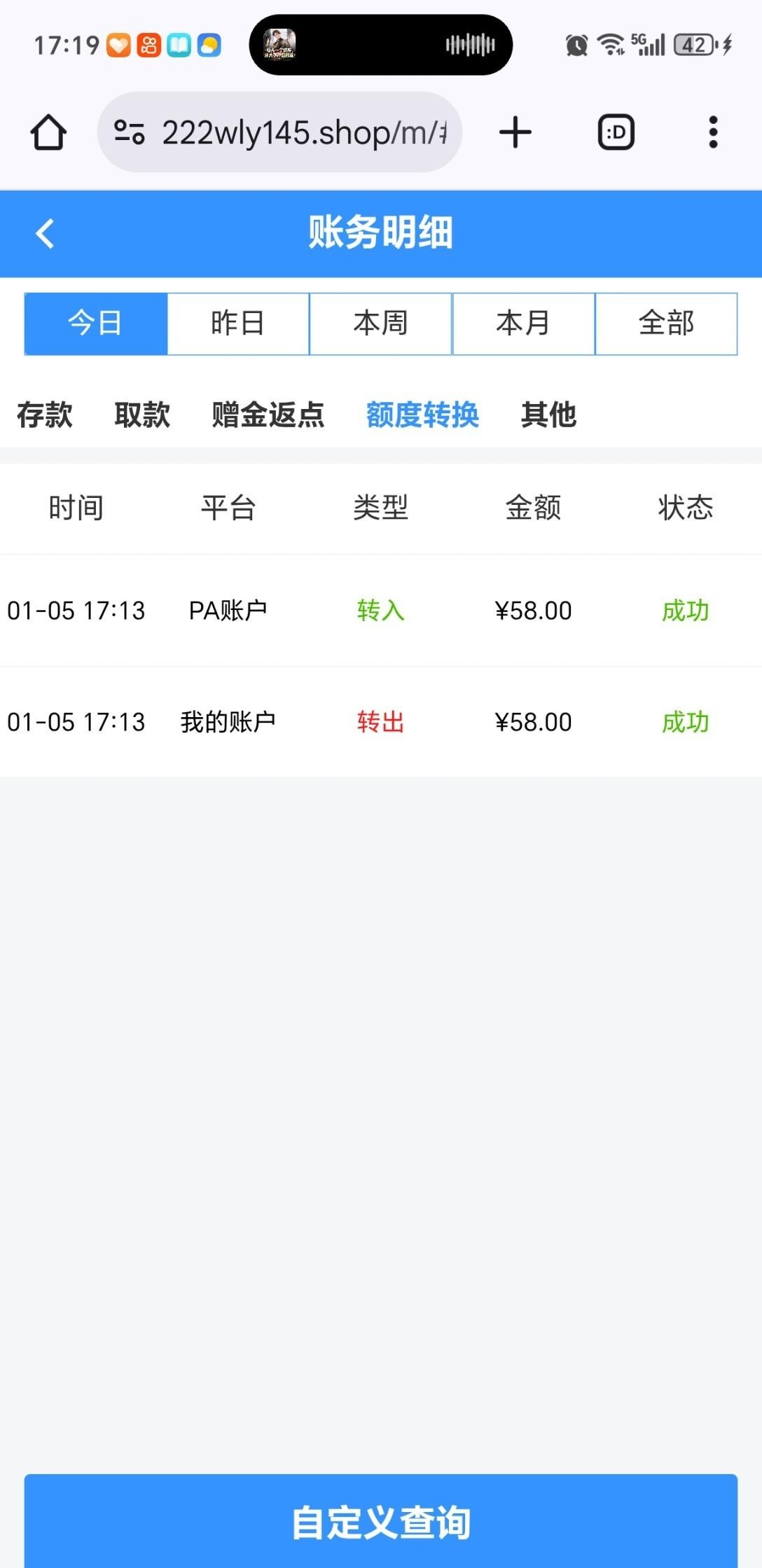762x1568 pixels.
Task: View 全部 records
Action: 666,324
